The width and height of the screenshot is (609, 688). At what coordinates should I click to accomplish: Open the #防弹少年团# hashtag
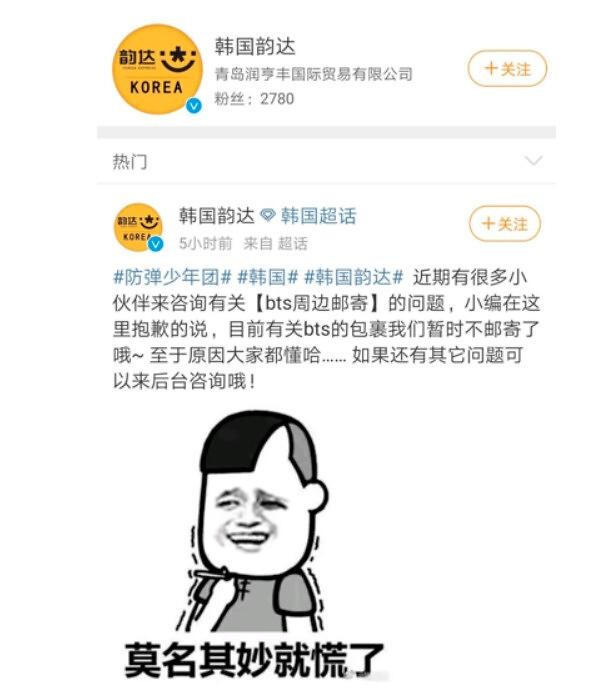[172, 277]
